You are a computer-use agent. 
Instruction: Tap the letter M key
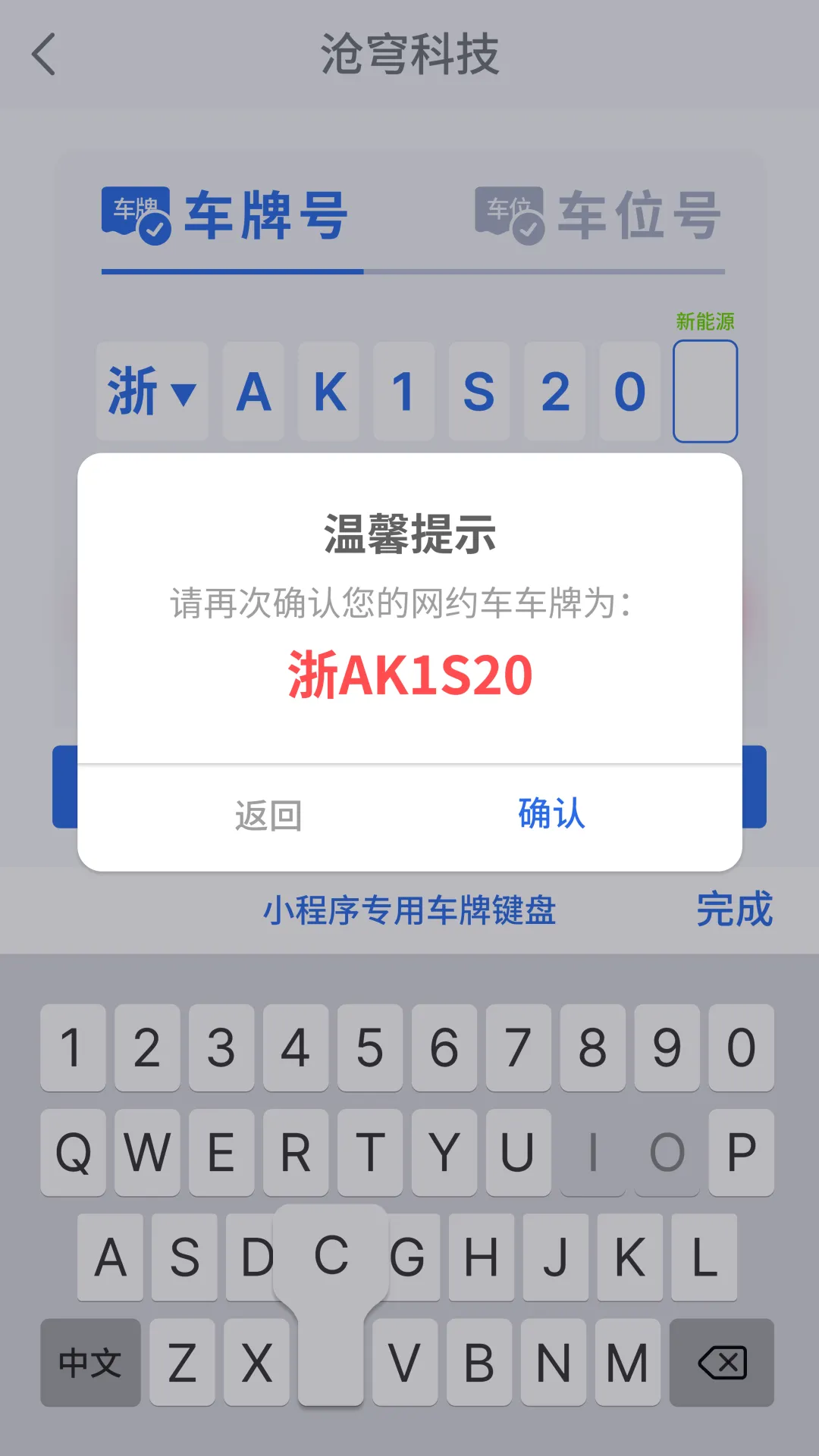627,1363
